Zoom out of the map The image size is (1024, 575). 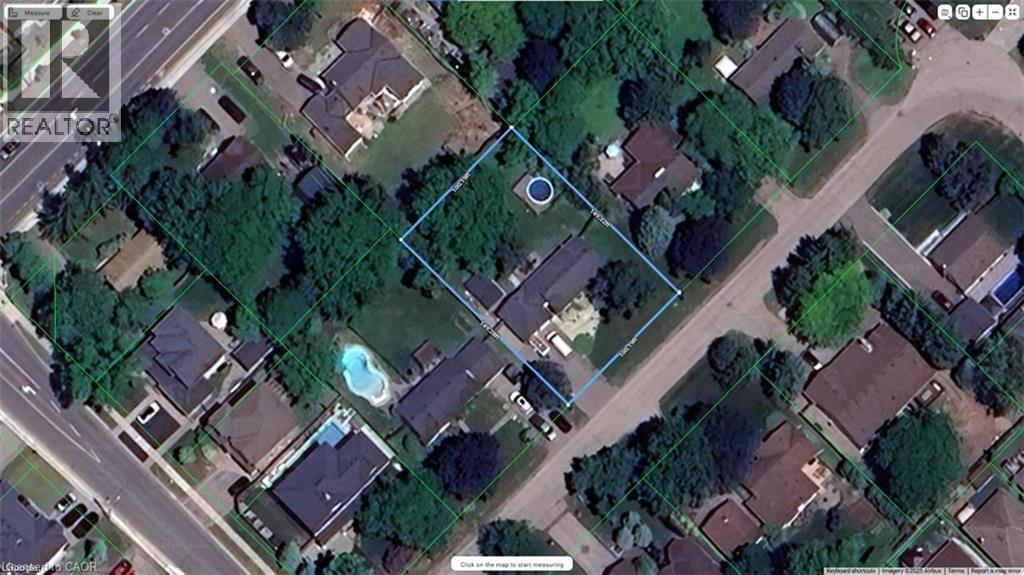coord(996,12)
